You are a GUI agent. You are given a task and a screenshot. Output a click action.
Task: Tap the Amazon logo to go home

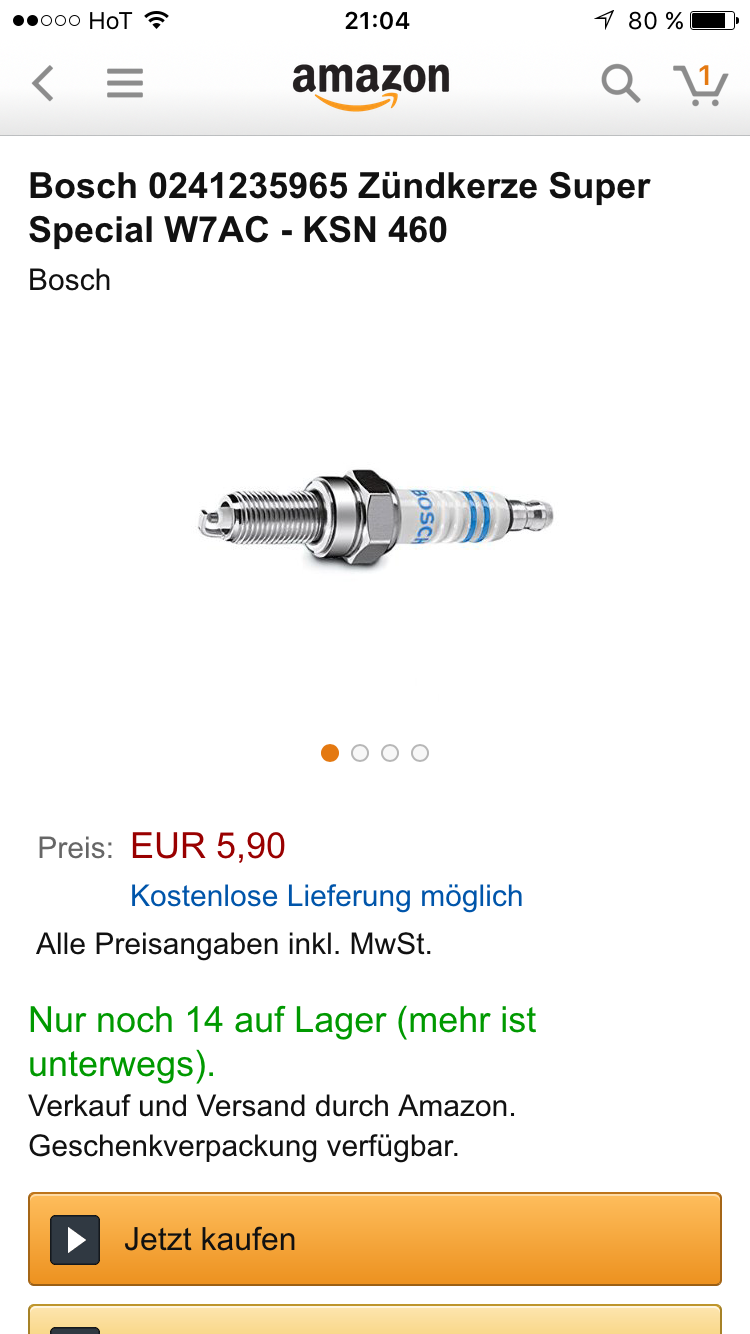pyautogui.click(x=371, y=84)
